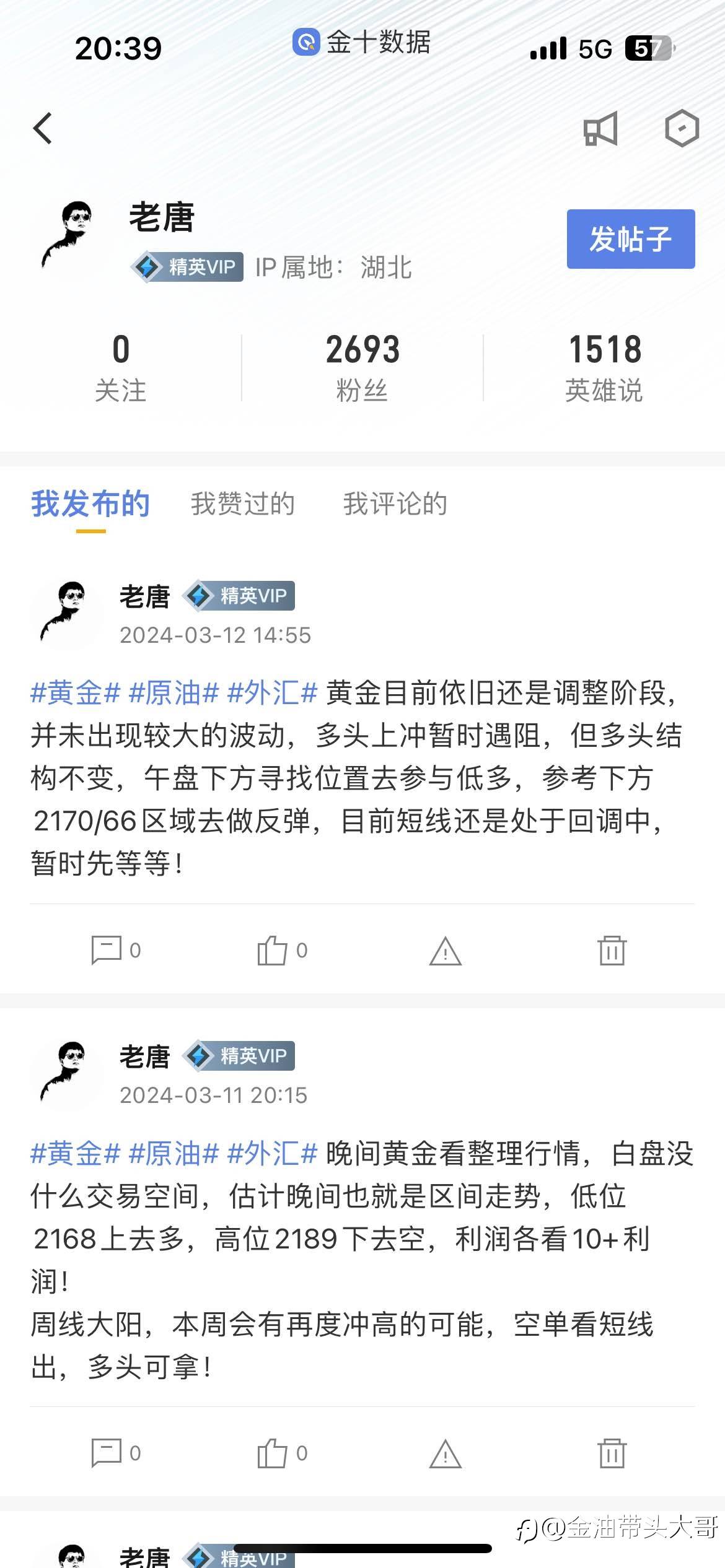This screenshot has height=1568, width=725.
Task: Comment on the 2024-03-12 14:55 post
Action: tap(116, 950)
